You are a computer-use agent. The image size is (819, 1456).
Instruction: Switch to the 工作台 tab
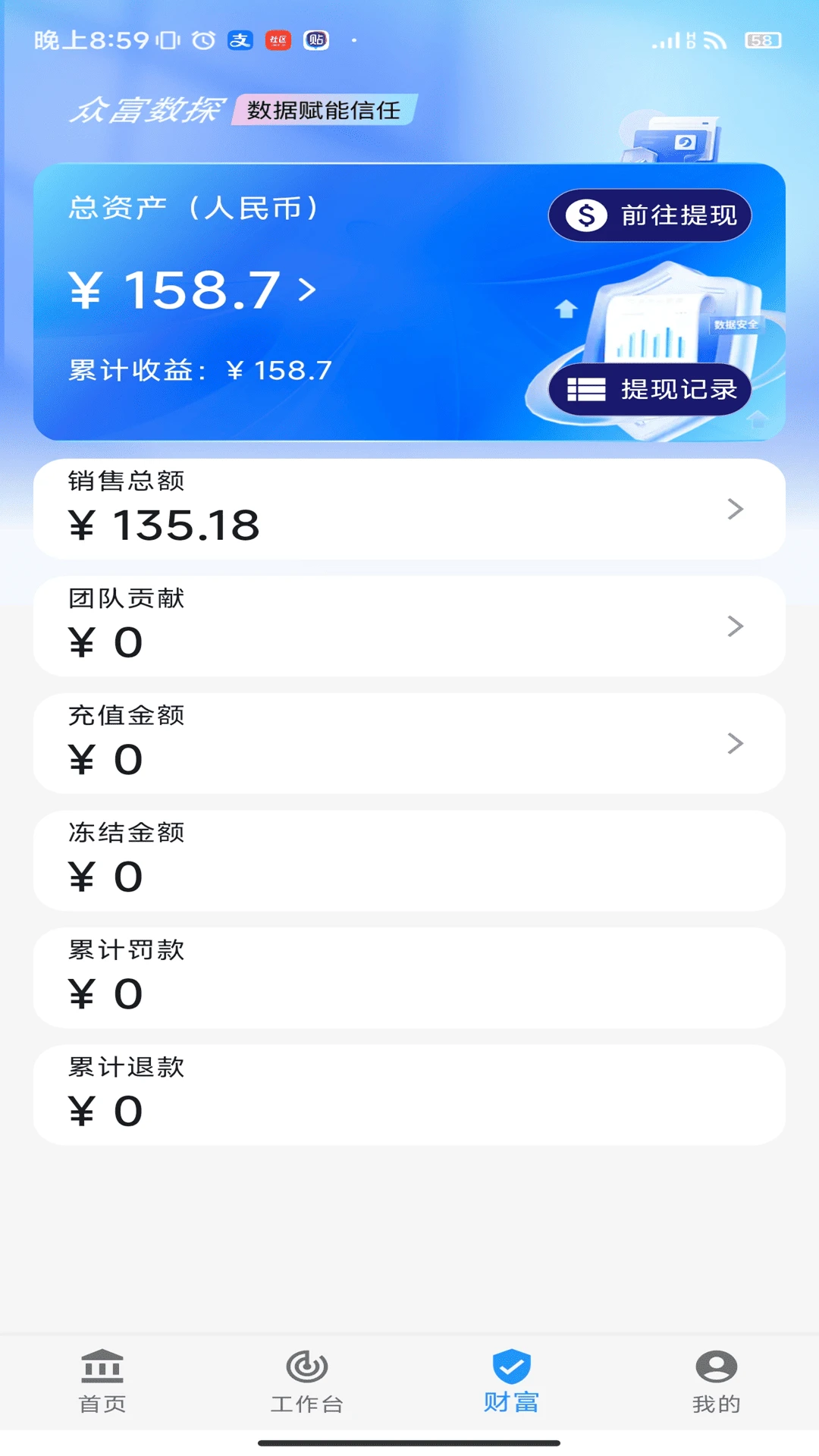tap(307, 1382)
